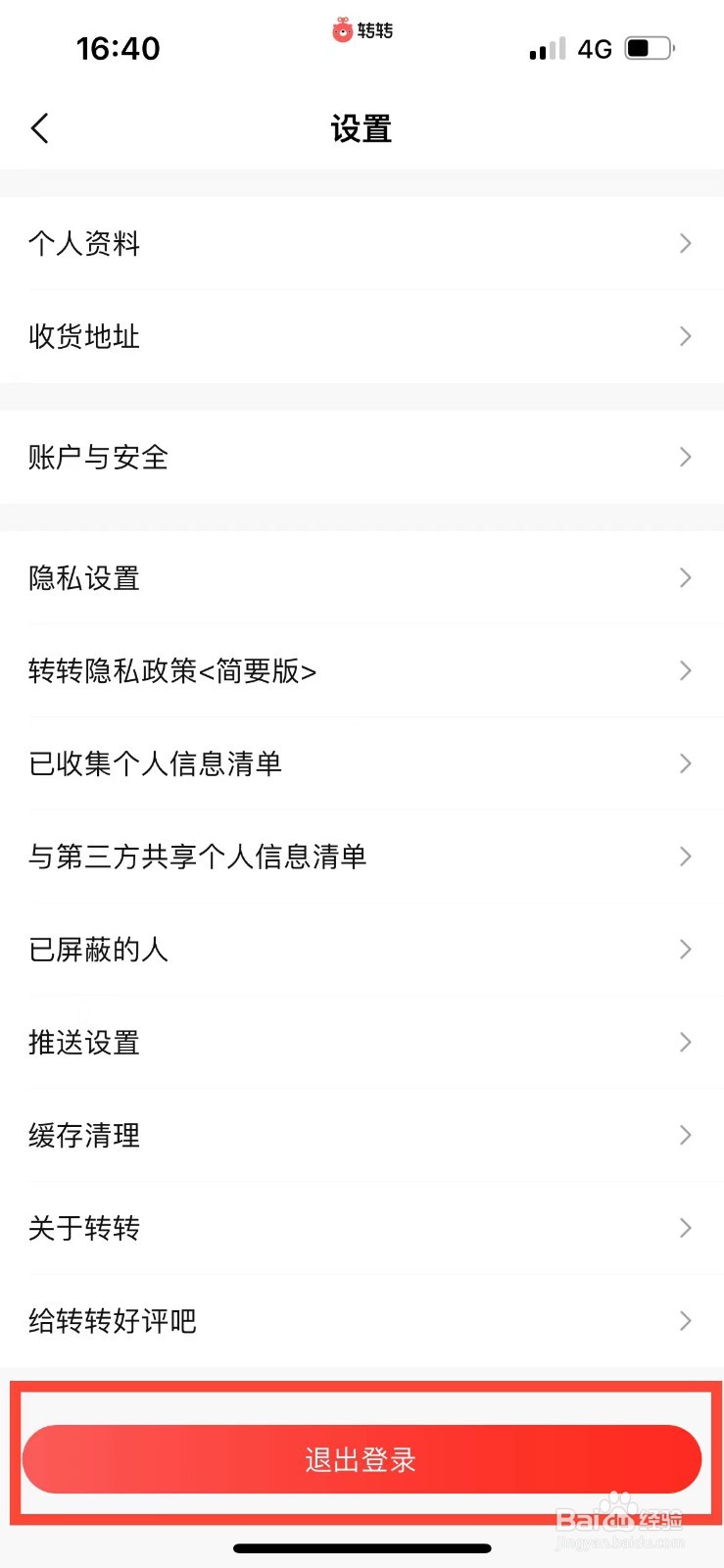The width and height of the screenshot is (724, 1568).
Task: Expand the chevron beside 个人资料
Action: (685, 243)
